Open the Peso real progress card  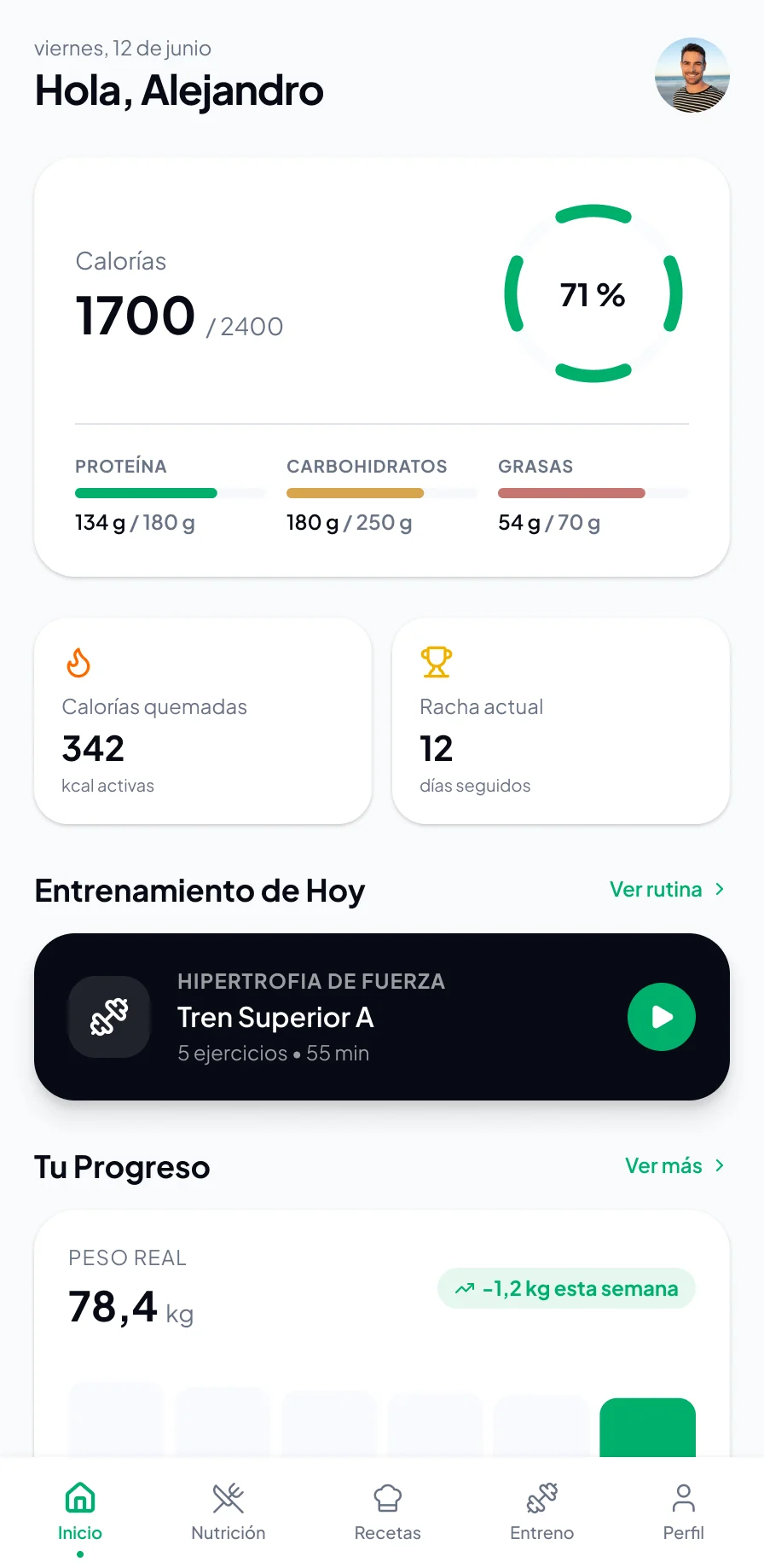[x=382, y=1333]
